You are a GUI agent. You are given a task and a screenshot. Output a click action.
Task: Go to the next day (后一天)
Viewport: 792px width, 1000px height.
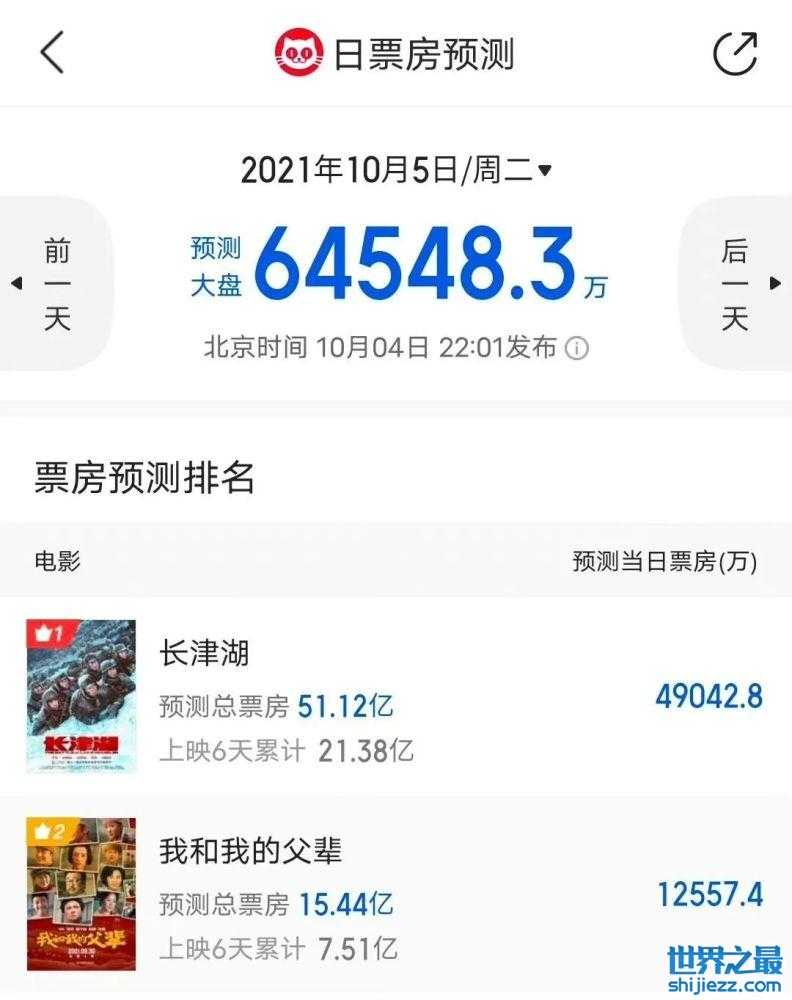(736, 284)
